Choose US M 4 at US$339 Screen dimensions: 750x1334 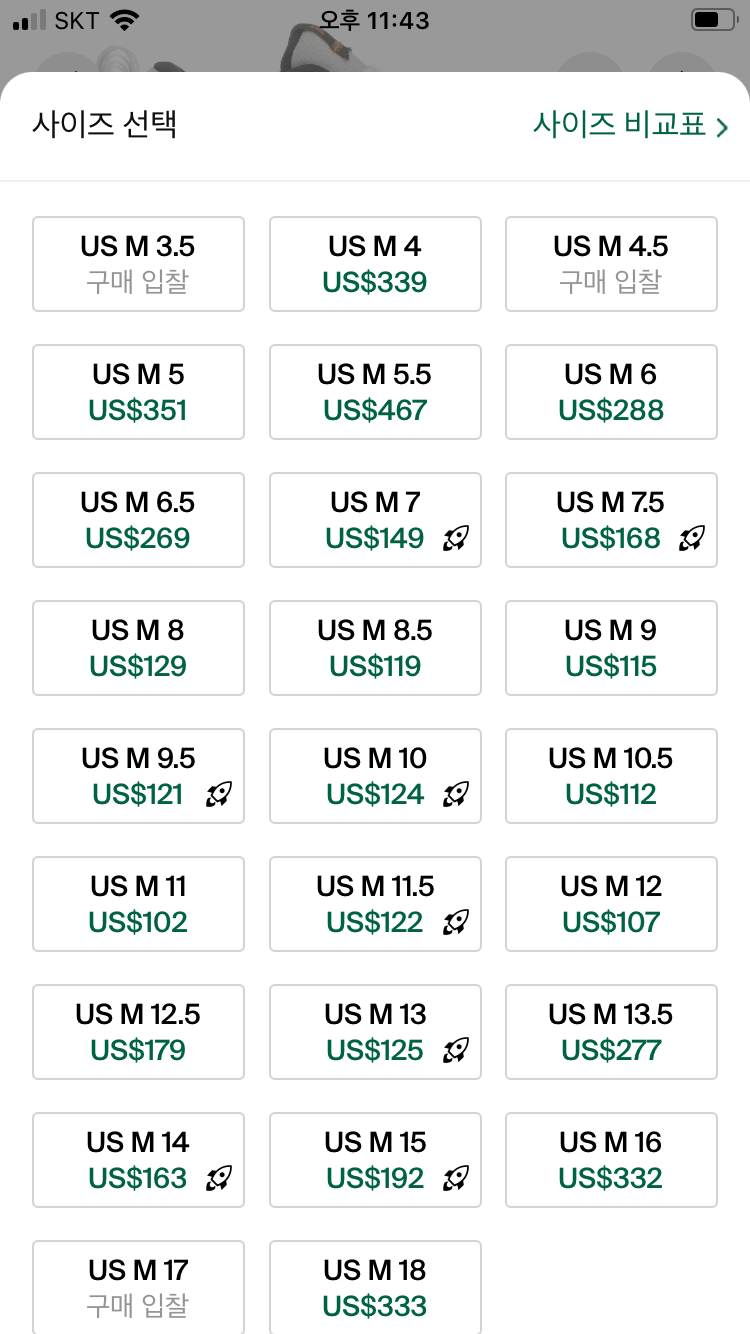click(375, 264)
